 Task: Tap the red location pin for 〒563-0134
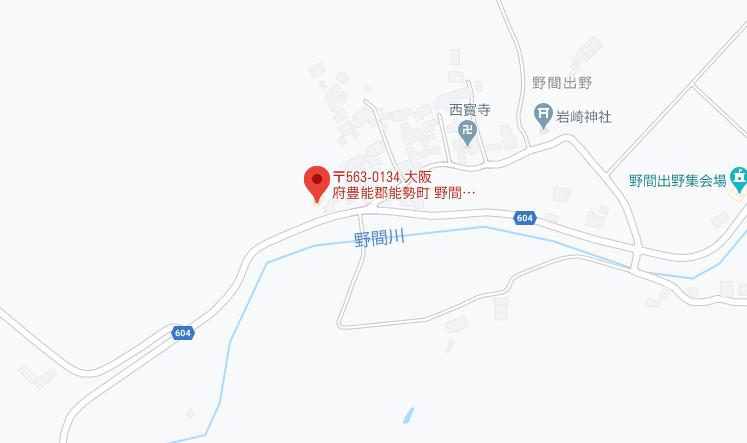317,183
